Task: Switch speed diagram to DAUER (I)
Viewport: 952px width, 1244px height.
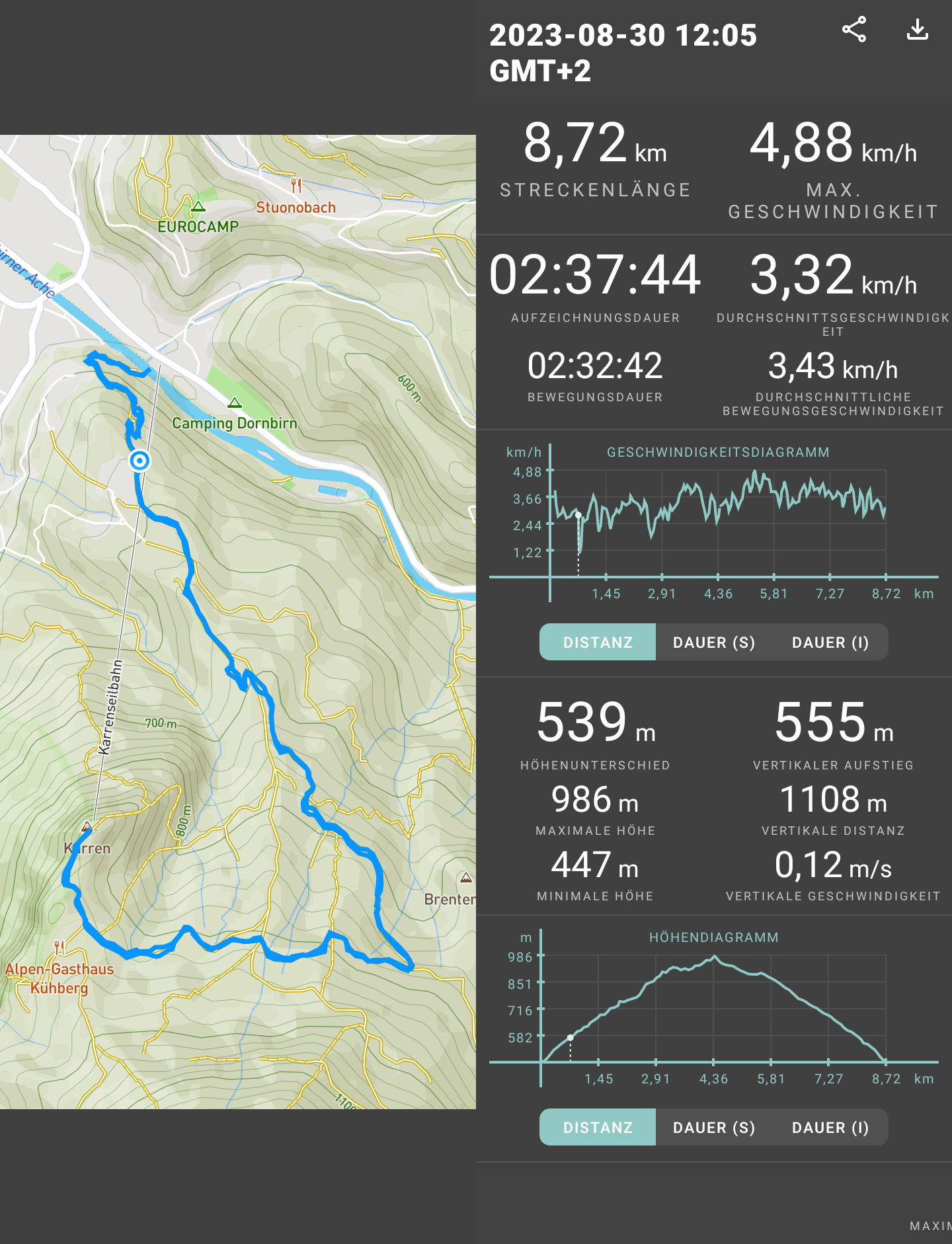Action: [830, 642]
